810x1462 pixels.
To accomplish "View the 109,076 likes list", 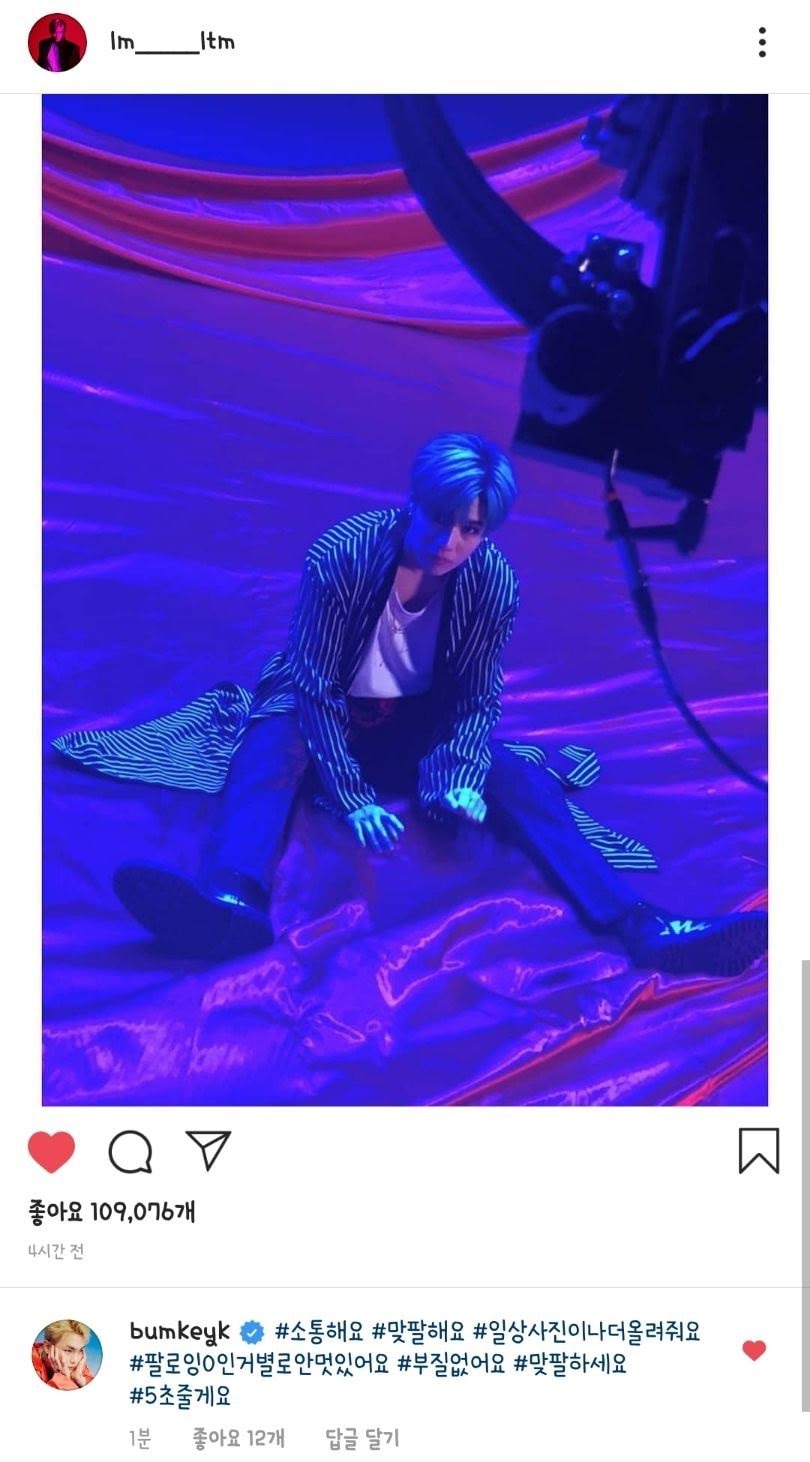I will (x=112, y=1212).
